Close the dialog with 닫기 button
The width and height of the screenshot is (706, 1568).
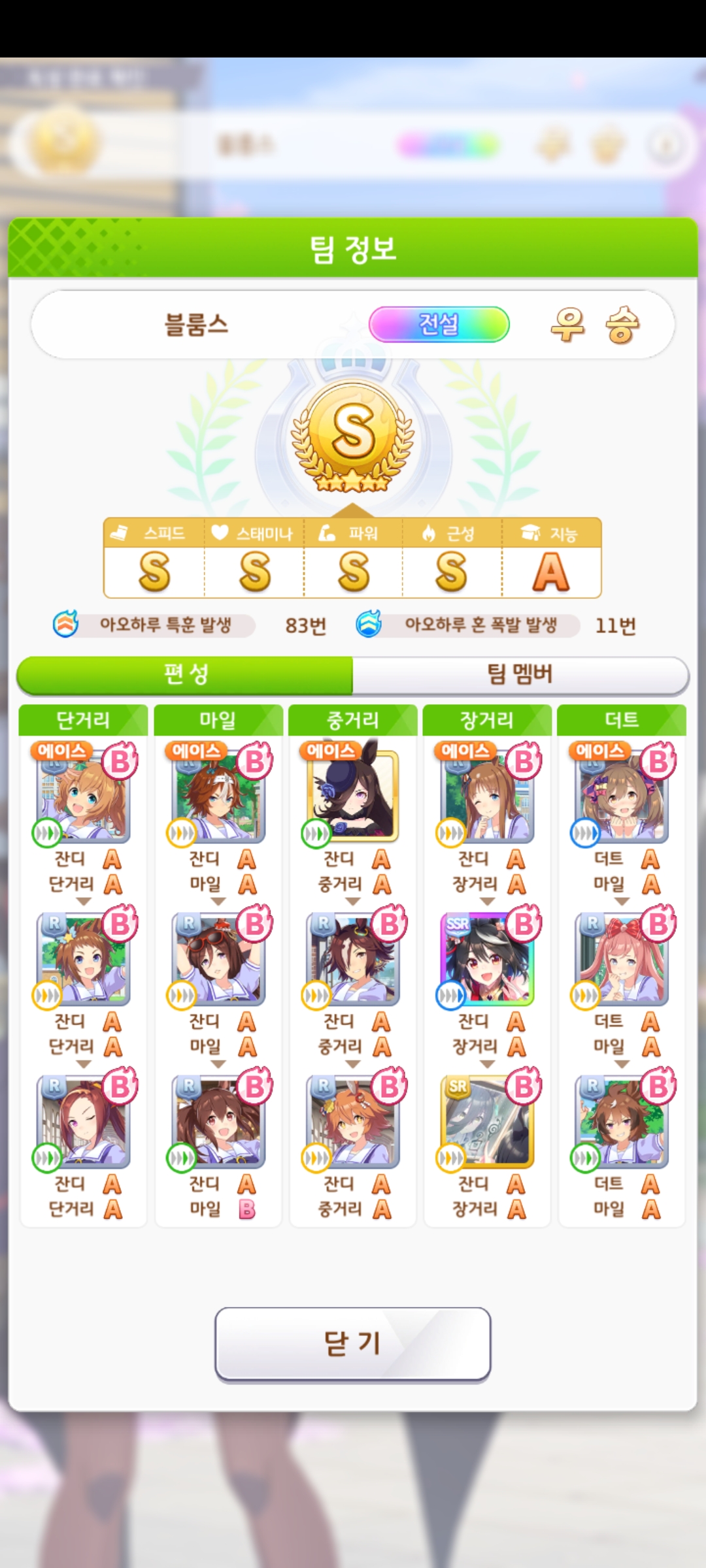(x=353, y=1343)
